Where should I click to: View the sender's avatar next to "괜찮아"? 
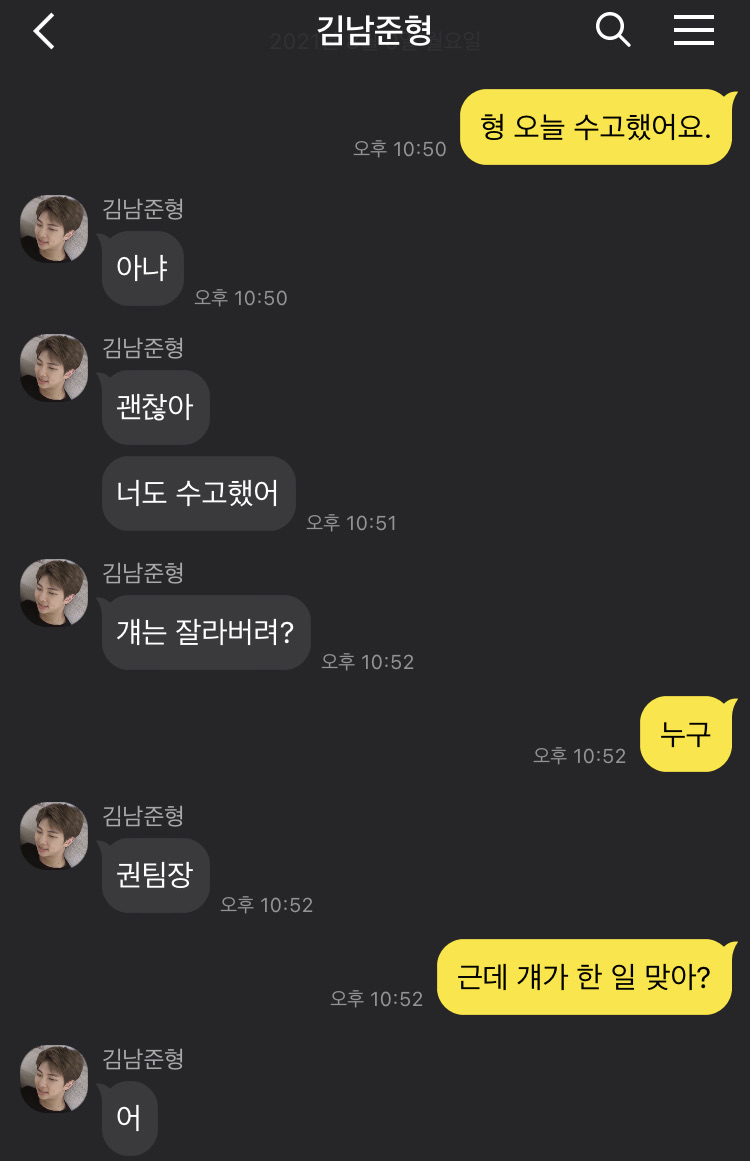[x=54, y=368]
